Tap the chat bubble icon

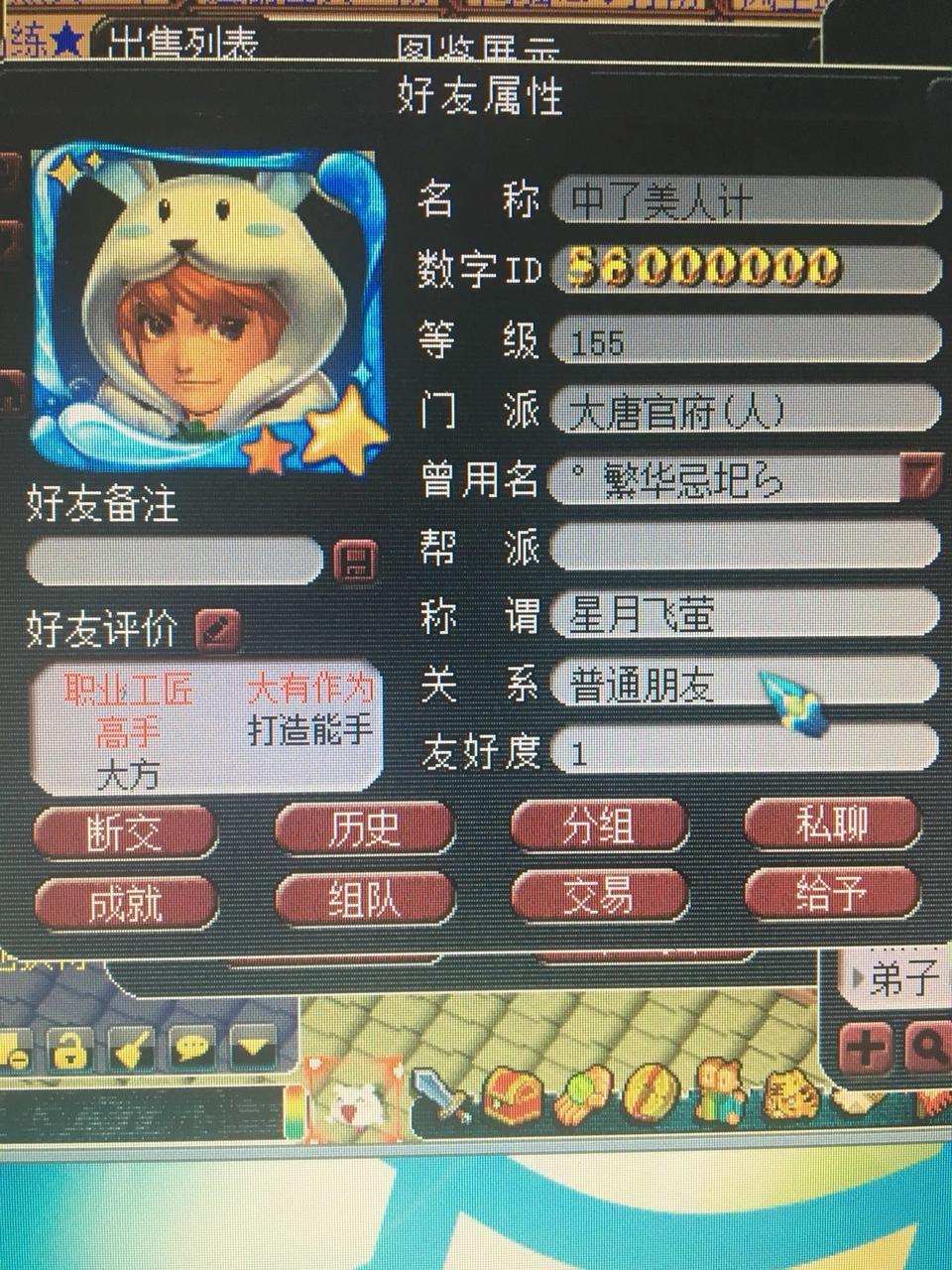(x=190, y=1046)
